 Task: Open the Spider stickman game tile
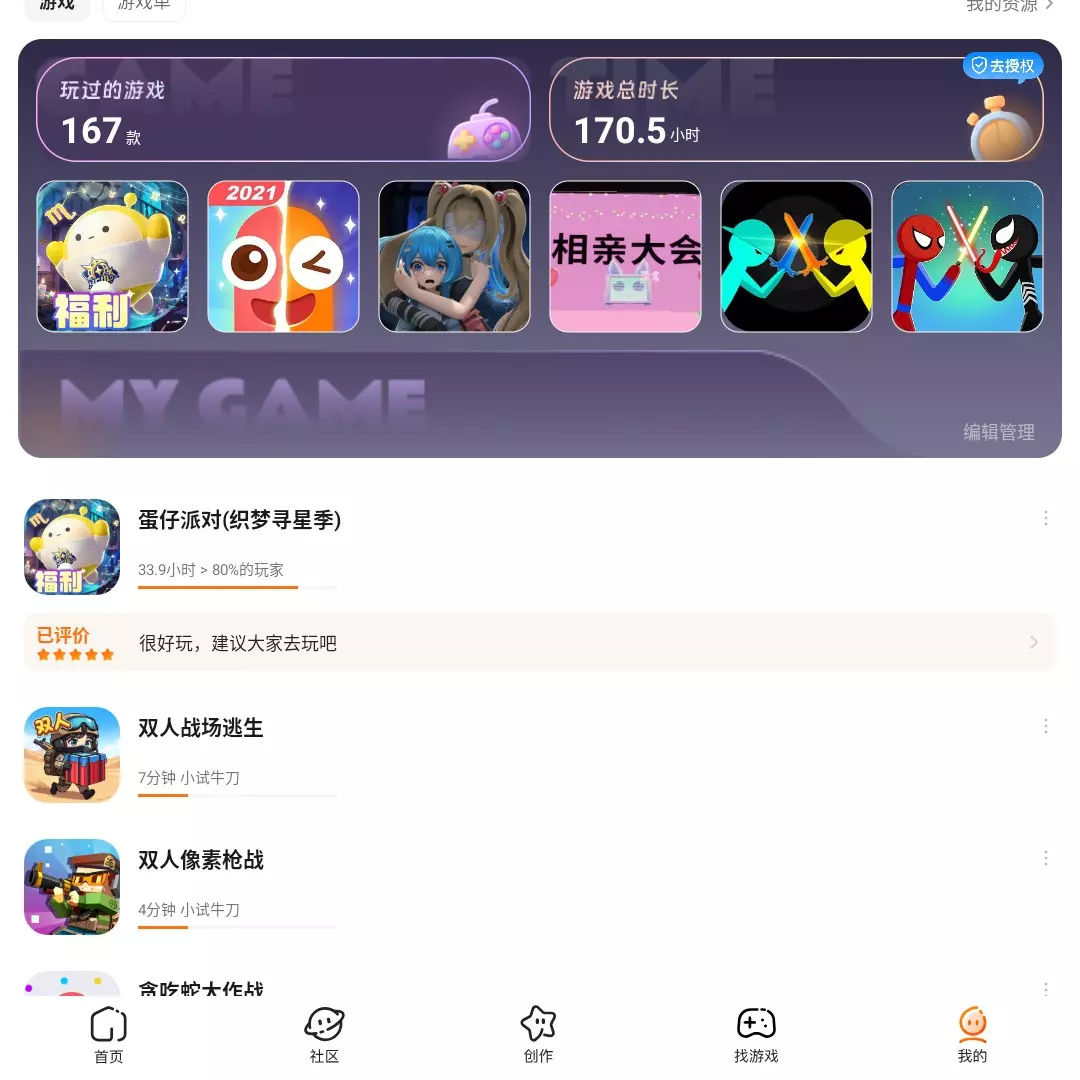point(967,256)
